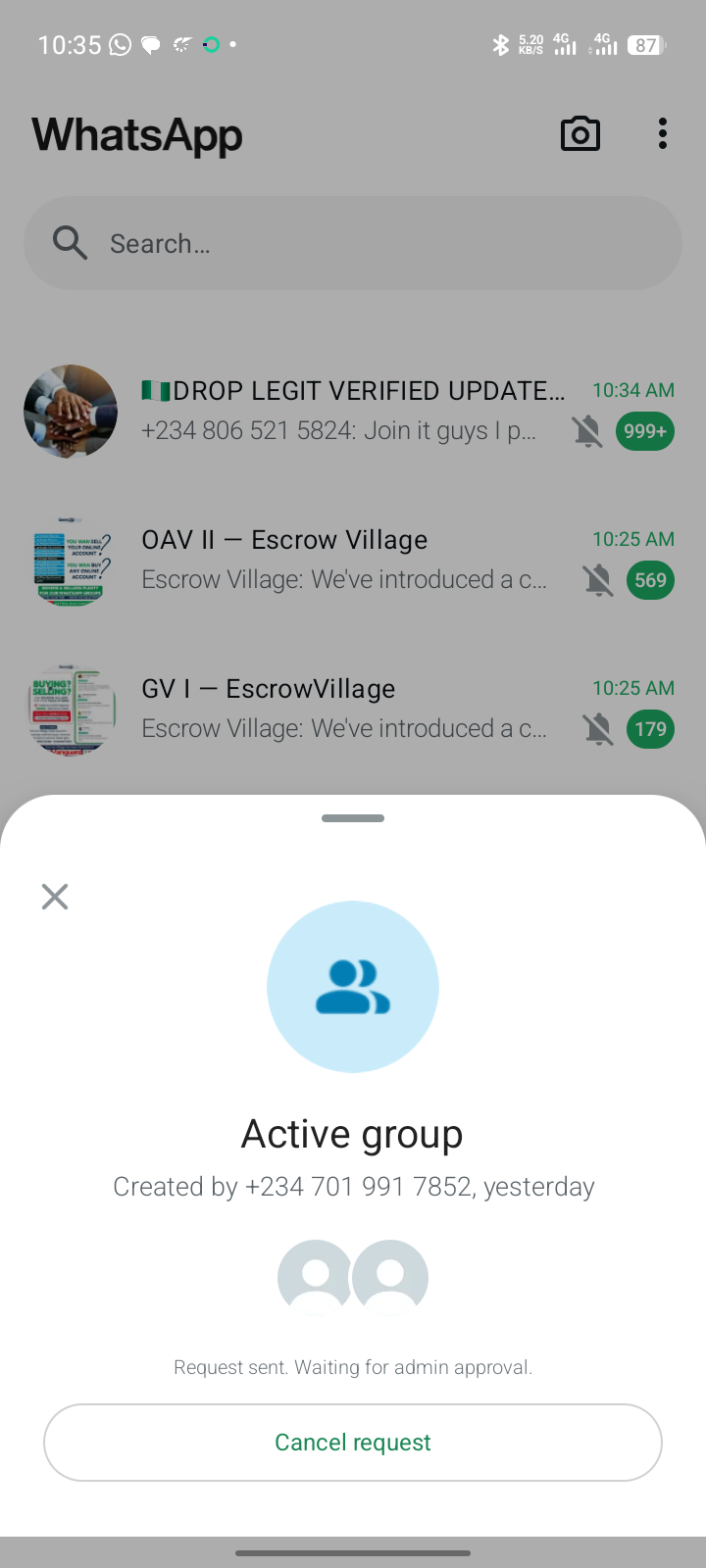Open the three-dot overflow menu

(663, 134)
